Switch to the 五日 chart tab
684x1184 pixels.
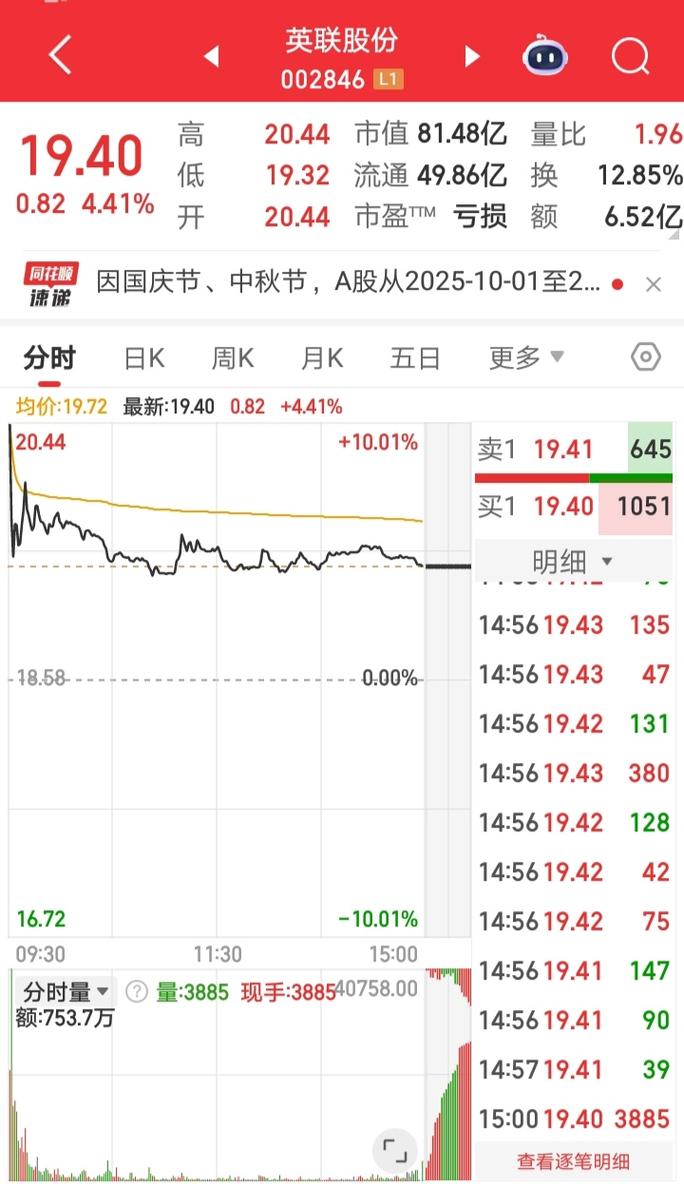point(414,358)
